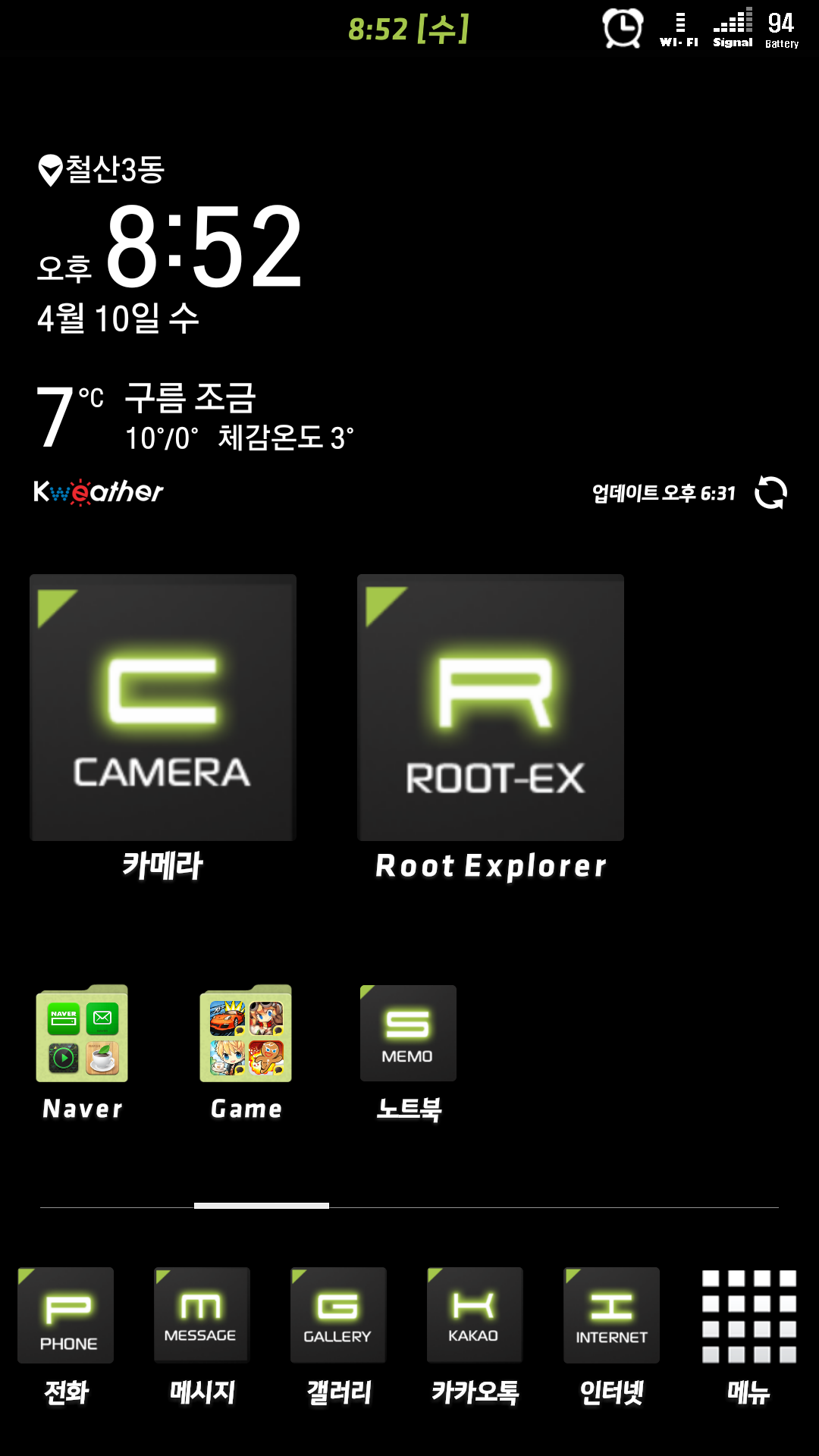The image size is (819, 1456).
Task: Refresh the Kweather weather widget
Action: 770,493
